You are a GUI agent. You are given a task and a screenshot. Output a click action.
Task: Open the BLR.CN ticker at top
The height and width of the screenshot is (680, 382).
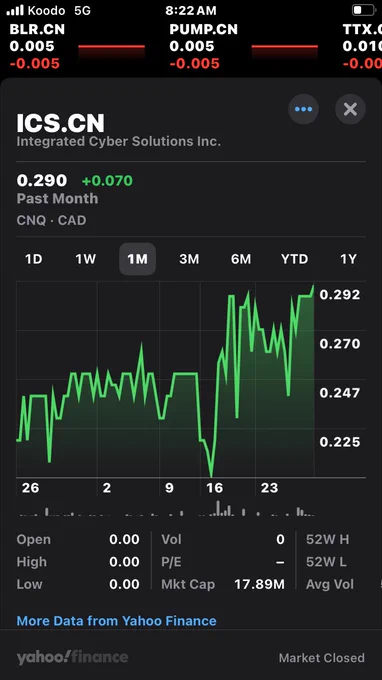pos(77,46)
